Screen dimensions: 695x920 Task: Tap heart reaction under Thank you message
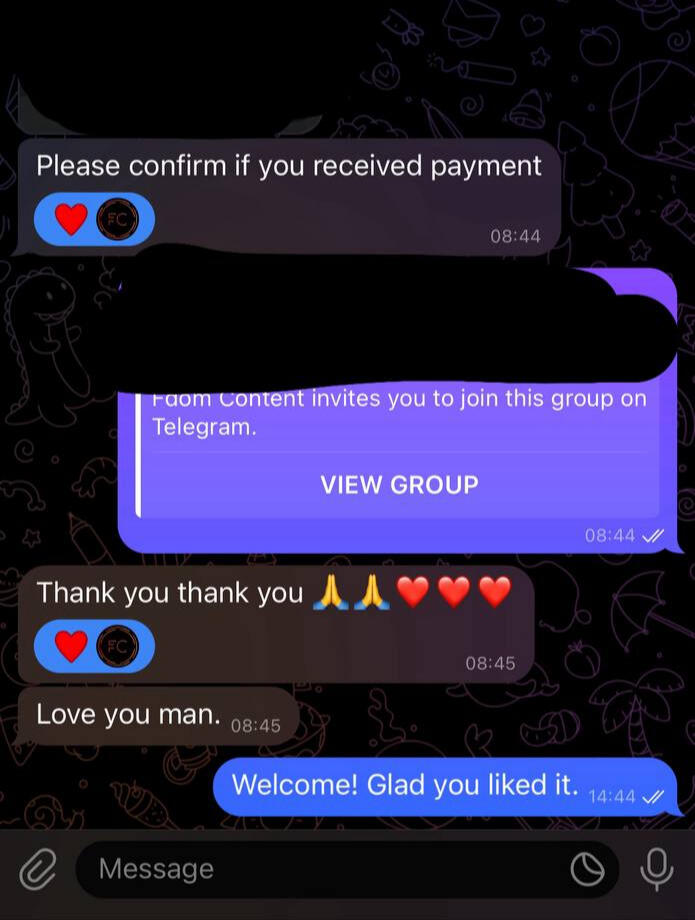tap(72, 647)
